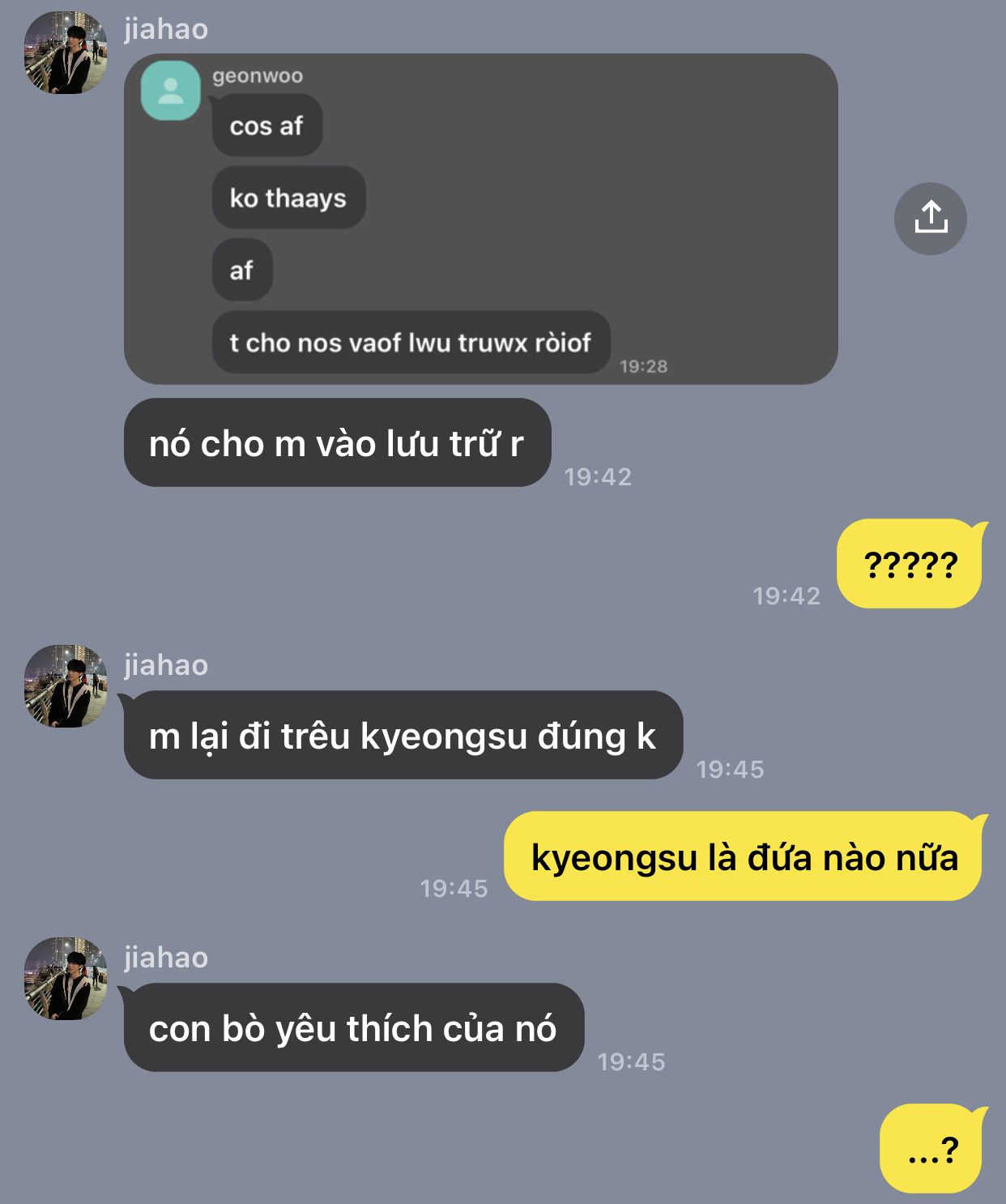Share the forwarded geonwoo screenshot
1006x1204 pixels.
(x=930, y=219)
